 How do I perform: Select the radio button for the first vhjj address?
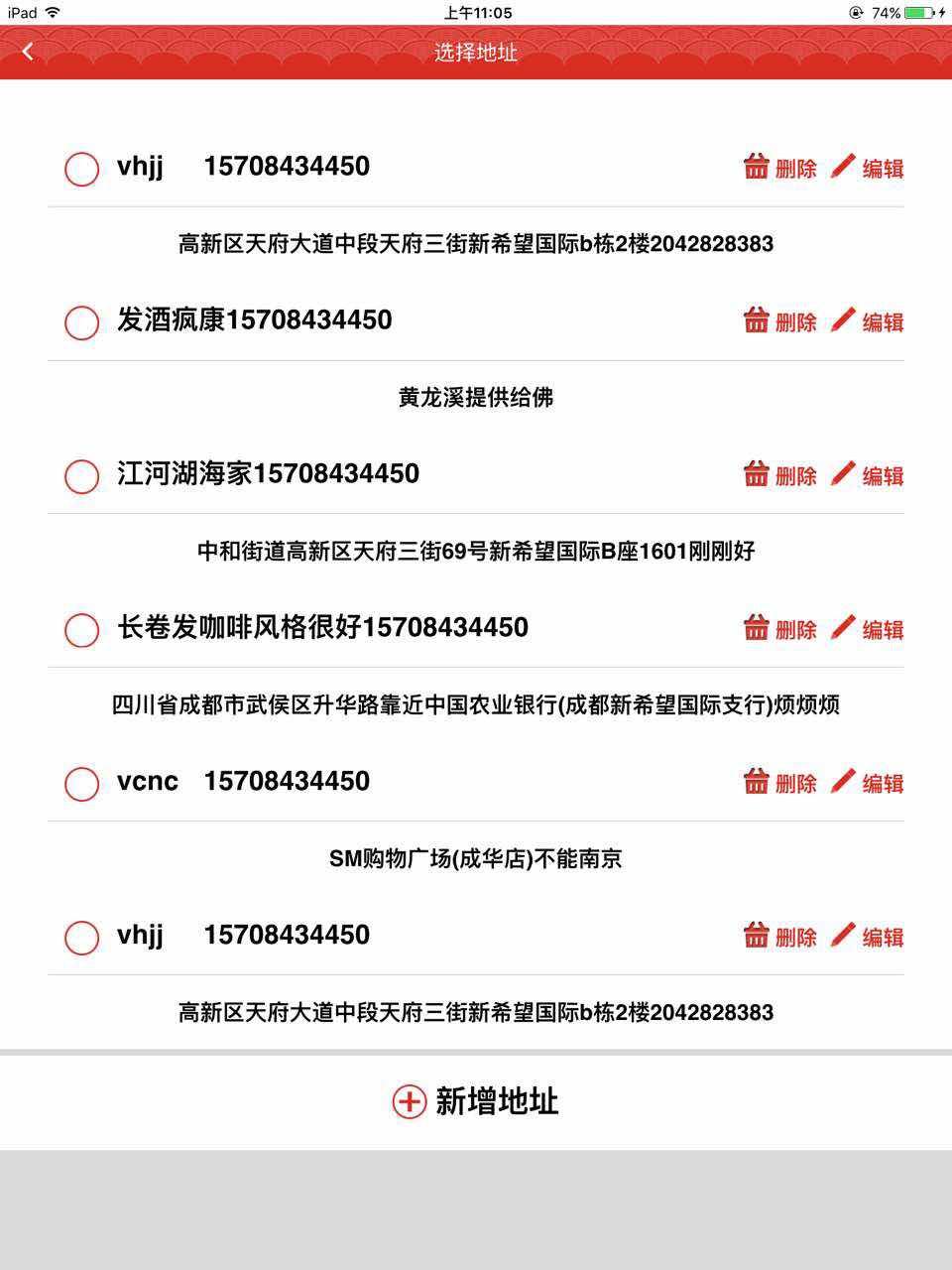(81, 169)
